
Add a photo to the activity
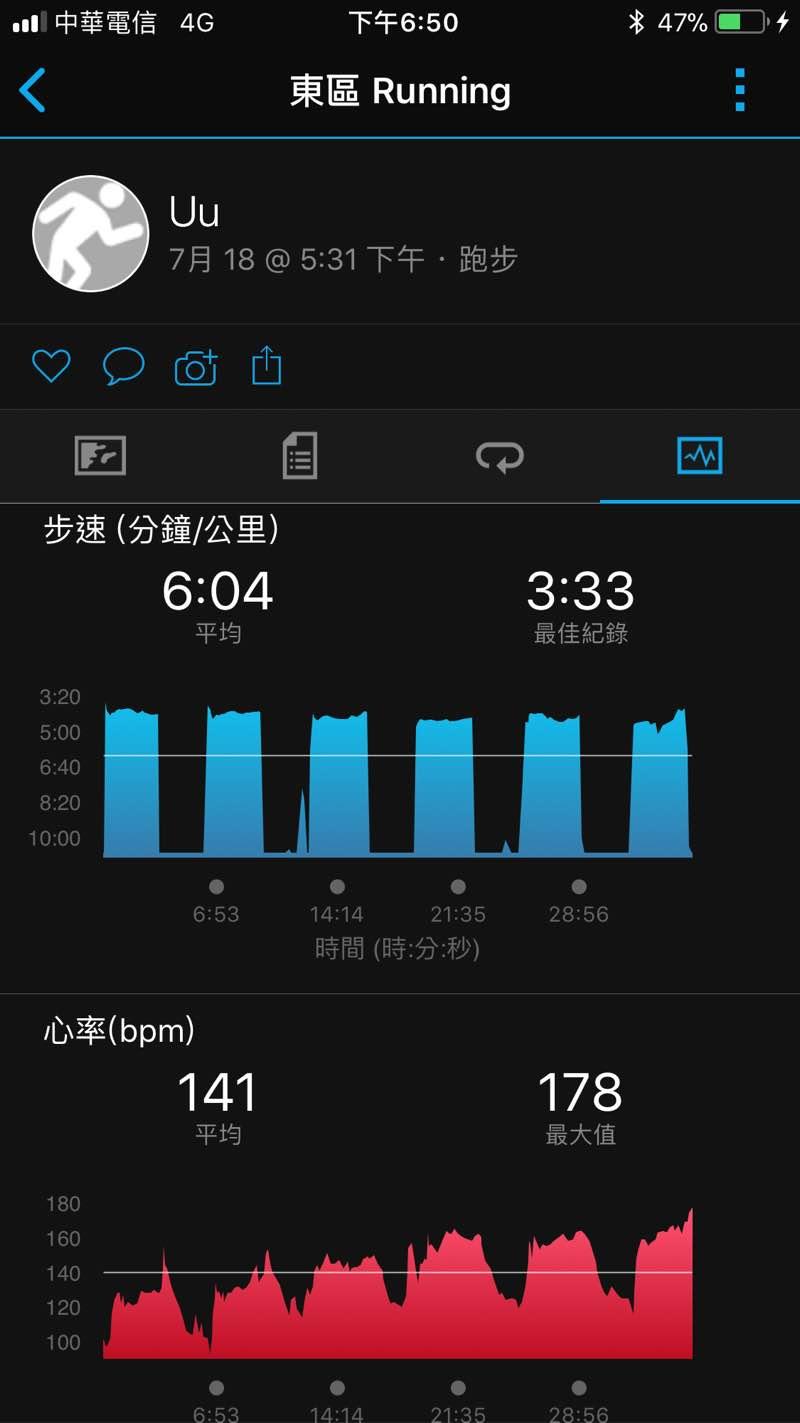pos(196,367)
